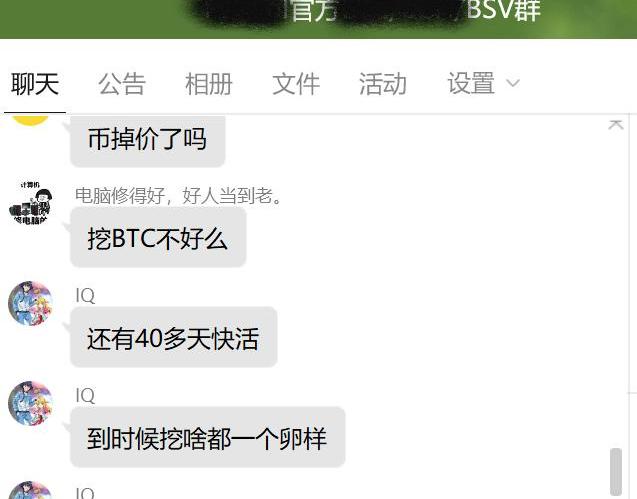
Task: Tap IQ's avatar beside 到时候挖啥都一个卵样
Action: click(x=30, y=403)
